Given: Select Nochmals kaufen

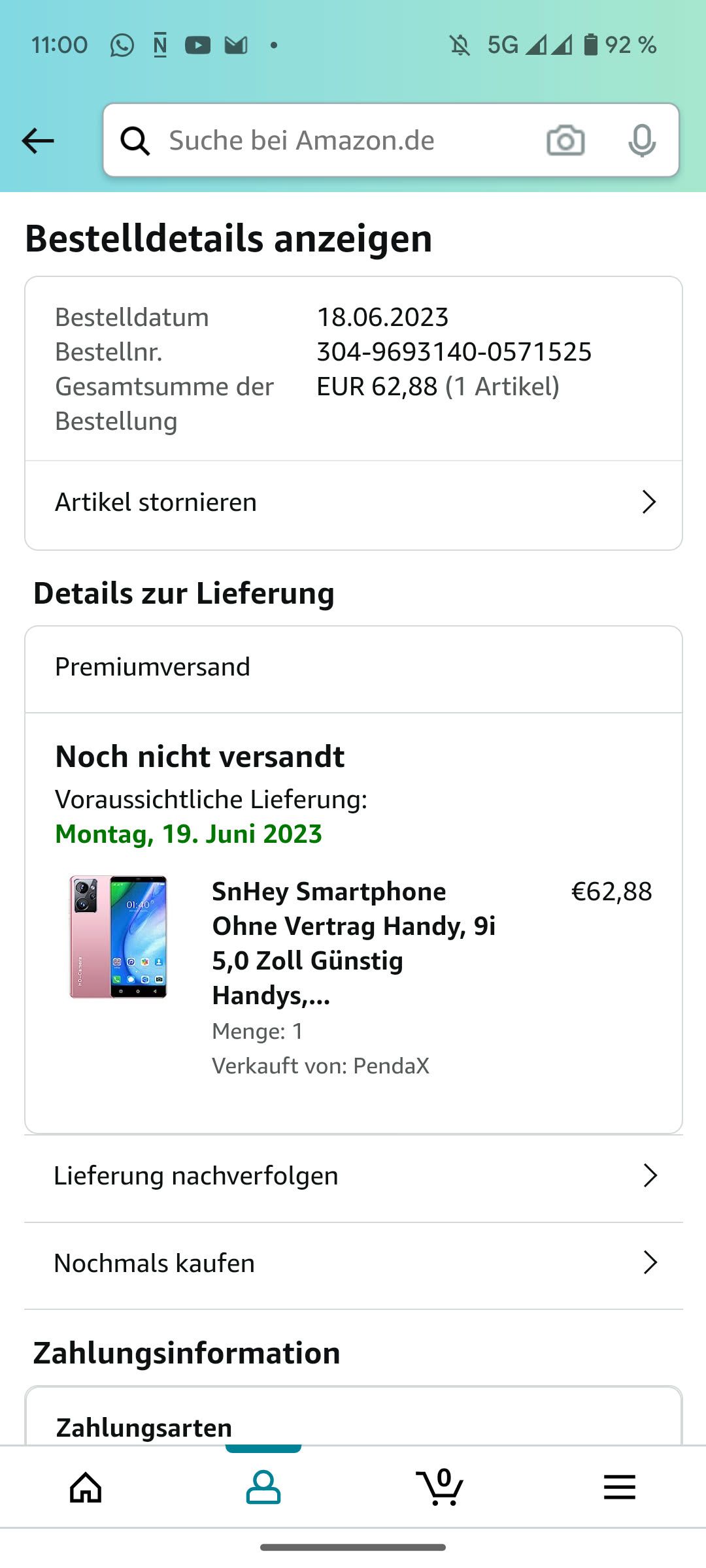Looking at the screenshot, I should click(353, 1264).
